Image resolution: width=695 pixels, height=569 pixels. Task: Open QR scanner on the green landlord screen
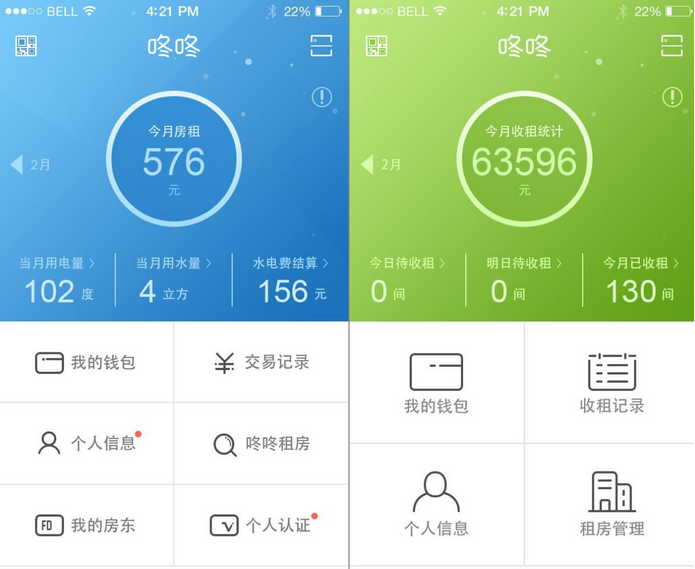pyautogui.click(x=377, y=46)
